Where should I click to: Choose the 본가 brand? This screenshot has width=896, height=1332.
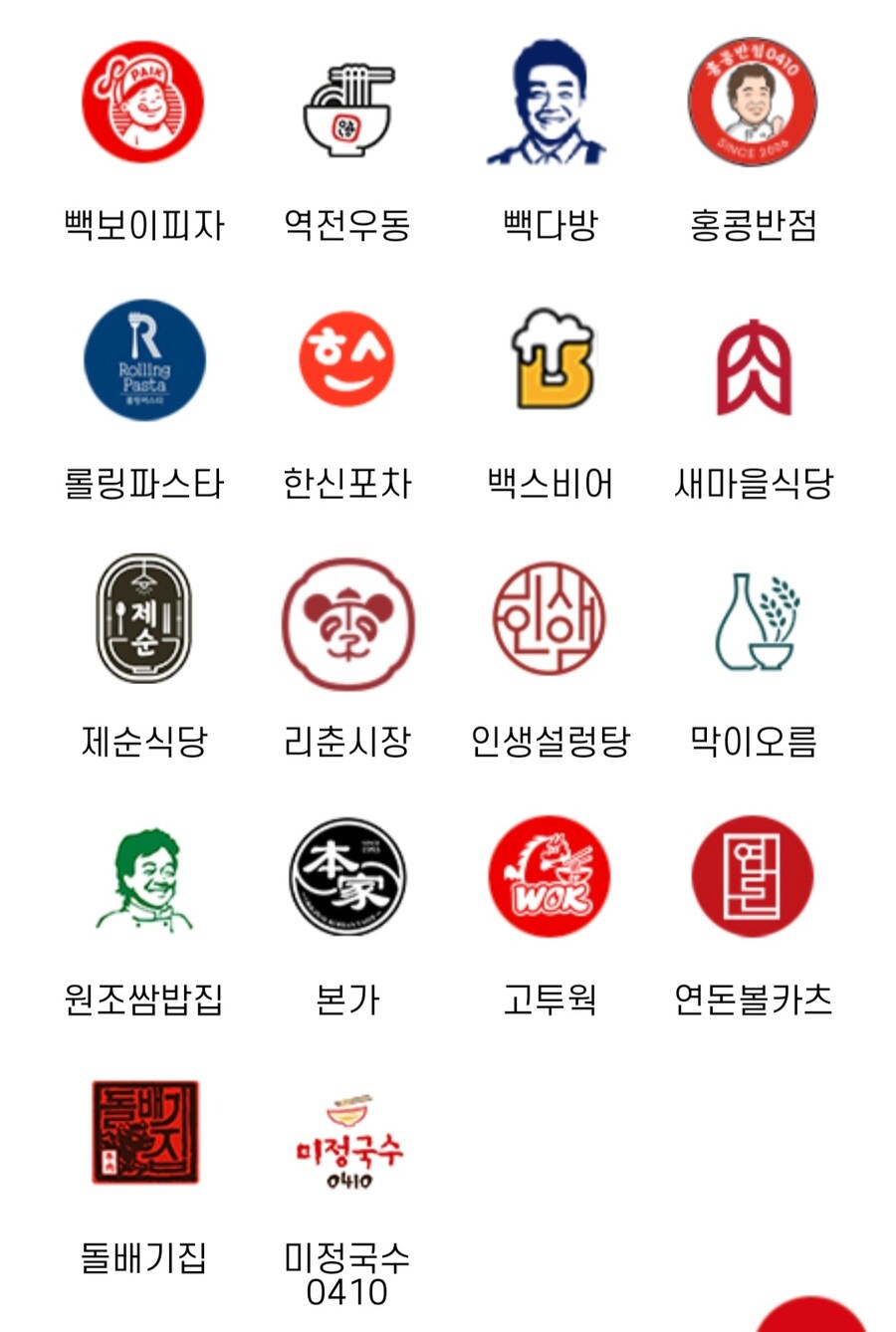coord(347,877)
